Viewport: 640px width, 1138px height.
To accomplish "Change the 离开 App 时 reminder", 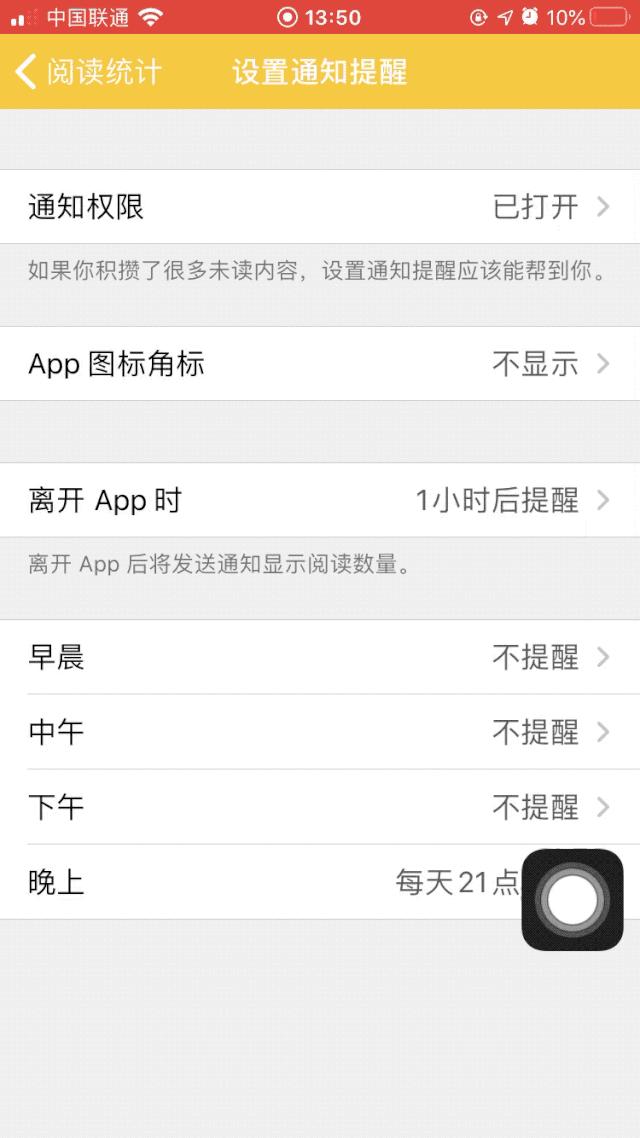I will click(x=320, y=500).
